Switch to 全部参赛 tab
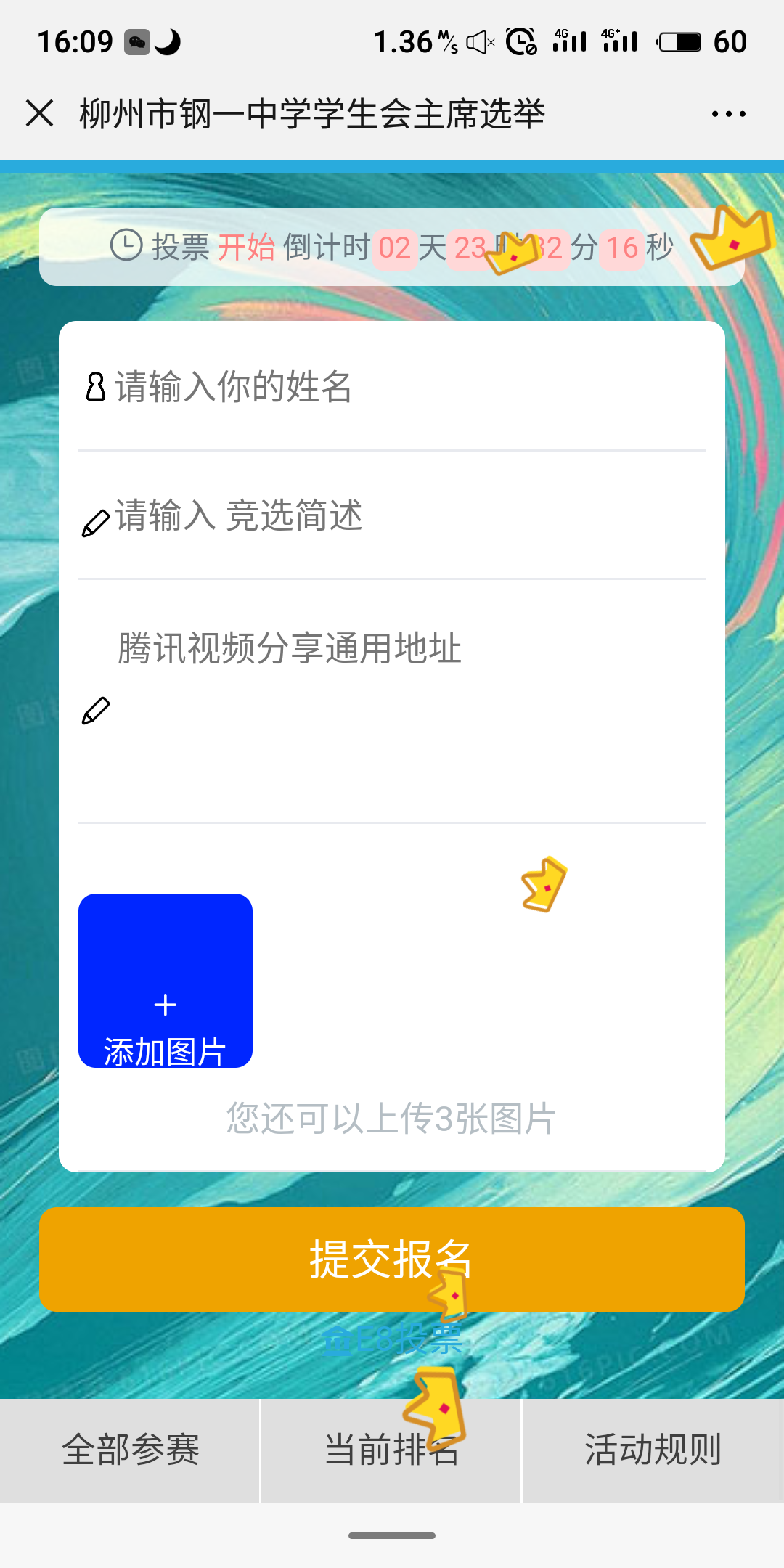784x1568 pixels. click(x=130, y=1450)
